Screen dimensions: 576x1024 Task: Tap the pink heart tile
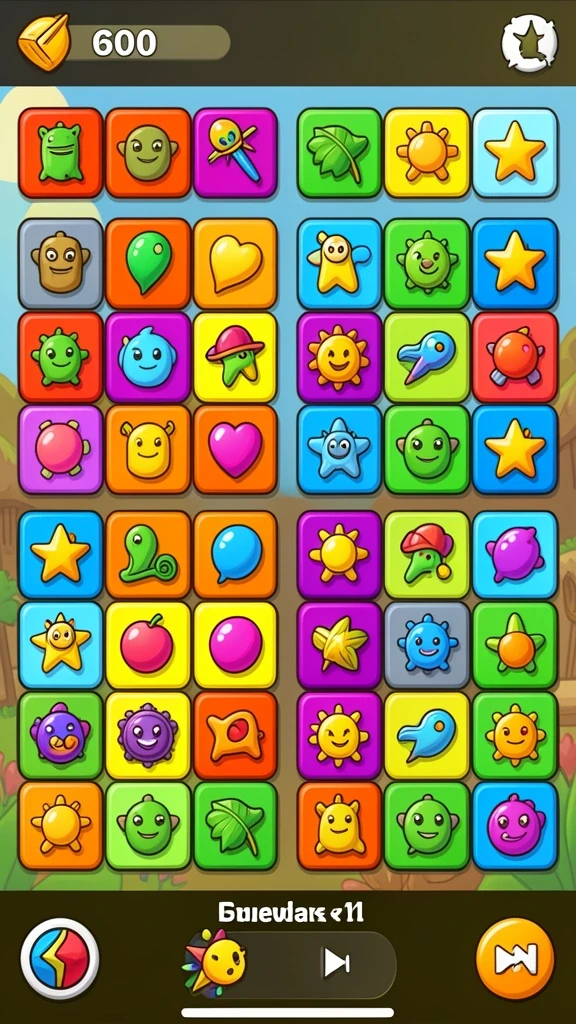click(x=235, y=449)
